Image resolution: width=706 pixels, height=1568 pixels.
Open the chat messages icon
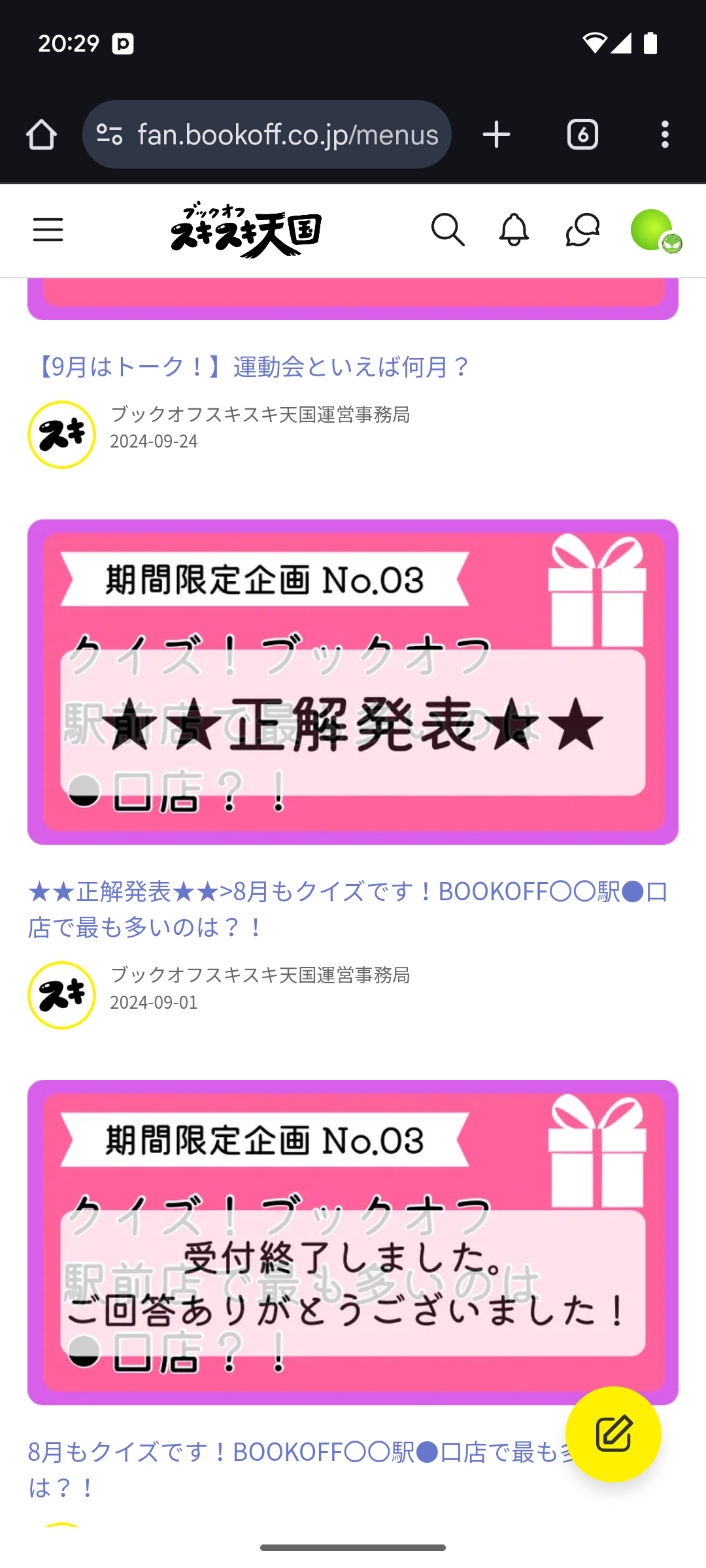(x=582, y=230)
